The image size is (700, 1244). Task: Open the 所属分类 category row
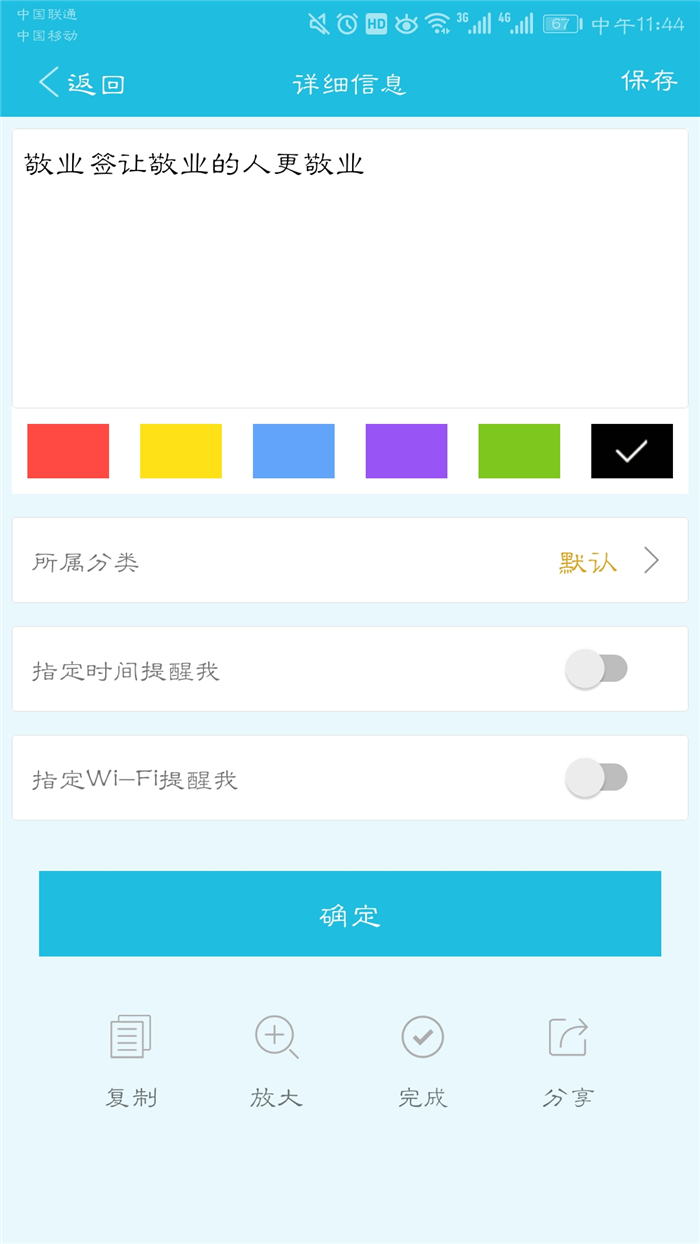click(x=350, y=560)
